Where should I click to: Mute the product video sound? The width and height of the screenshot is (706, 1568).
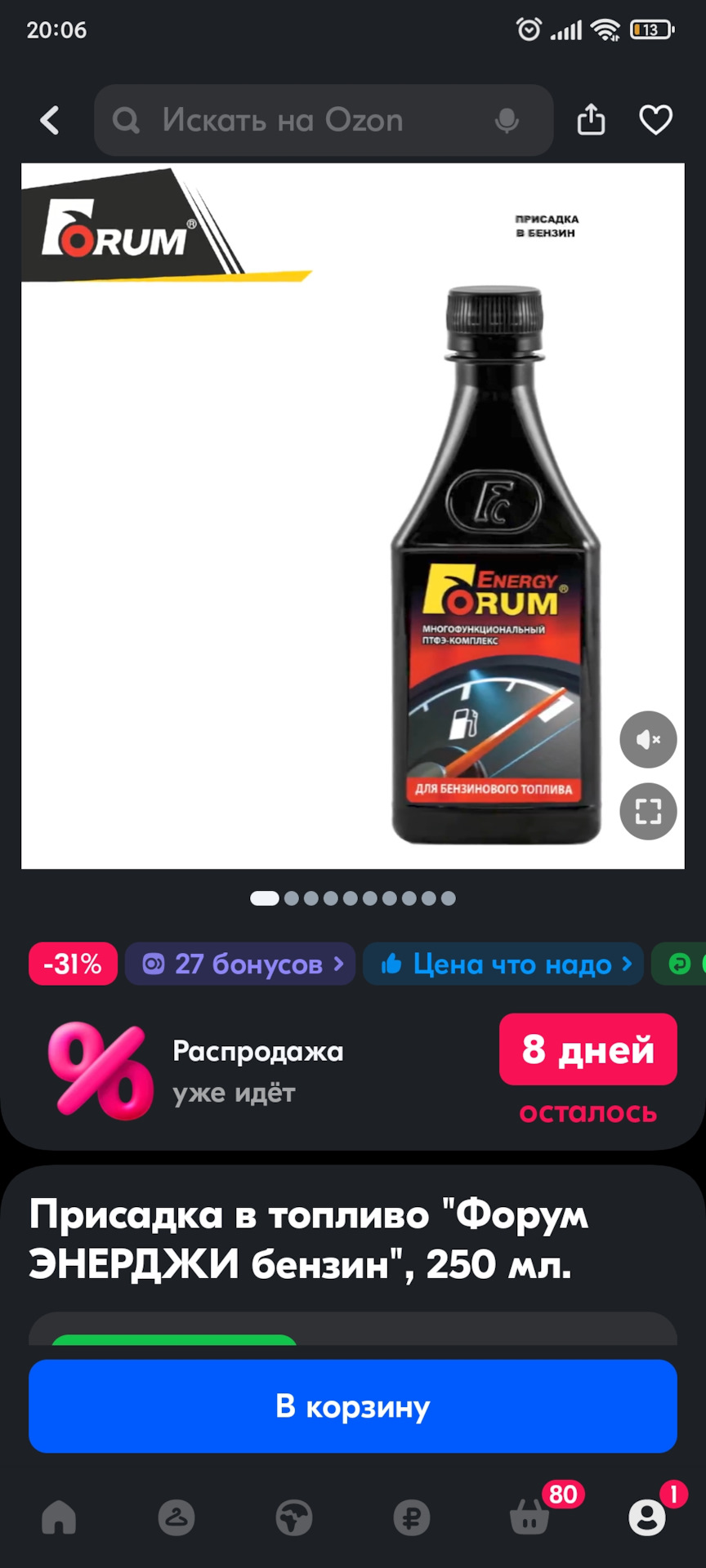point(648,739)
